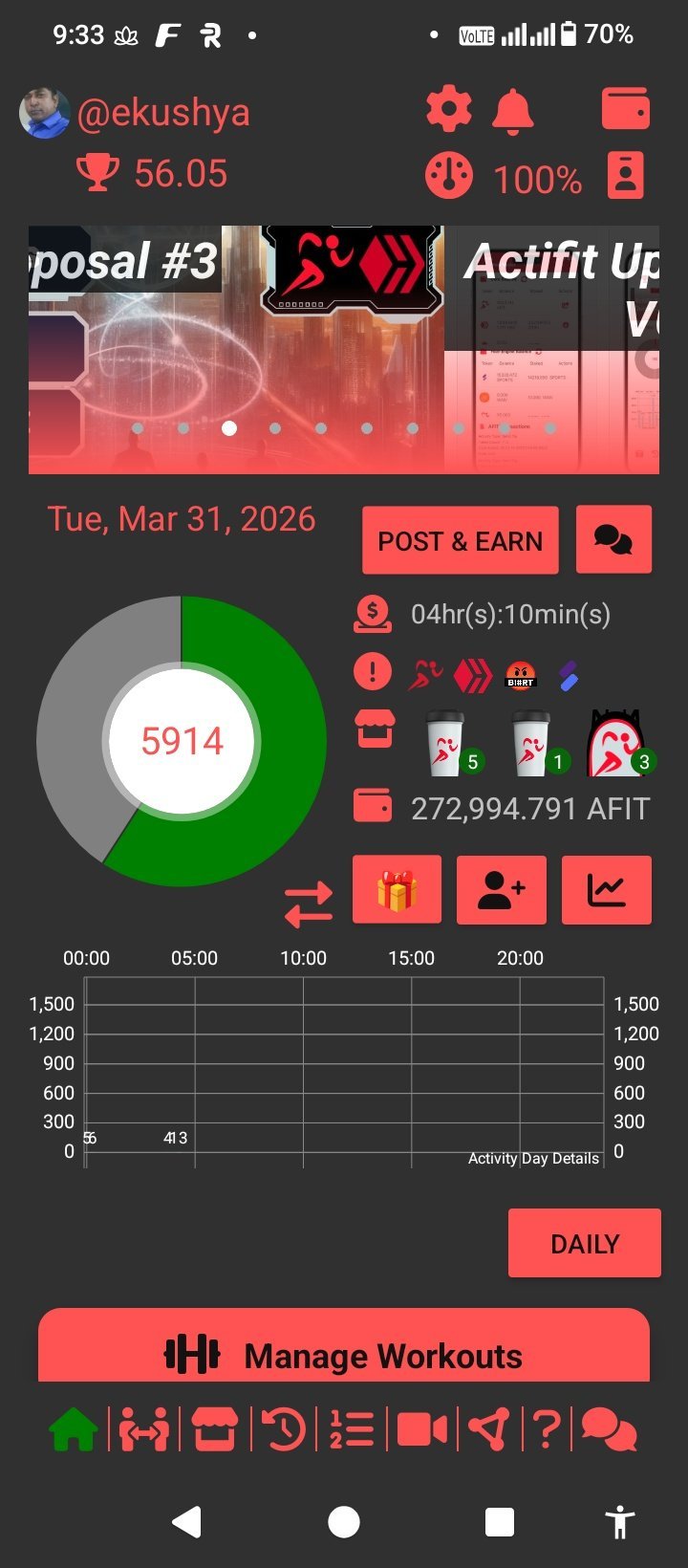This screenshot has height=1568, width=688.
Task: Tap the POST & EARN button
Action: 460,541
